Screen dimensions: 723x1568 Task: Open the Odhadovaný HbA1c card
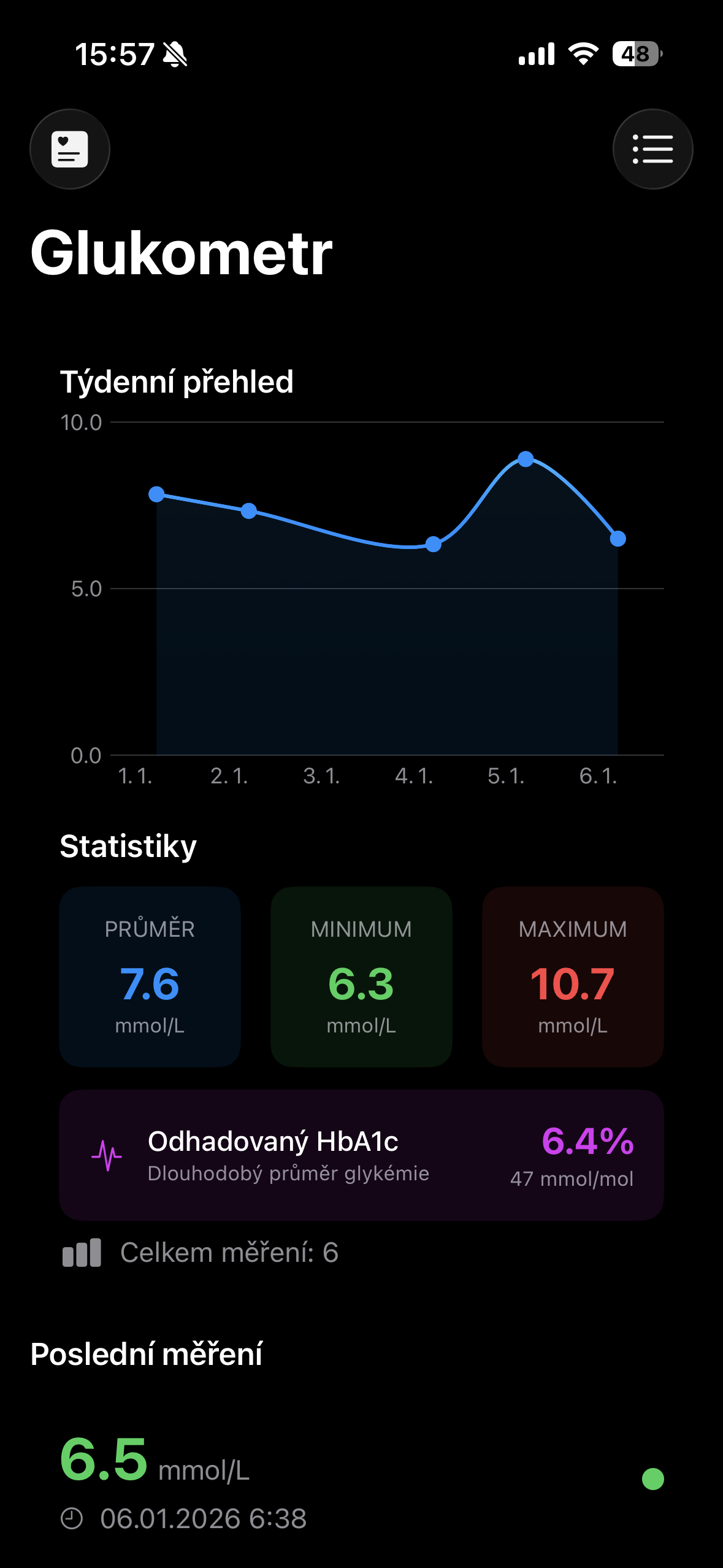coord(361,1155)
